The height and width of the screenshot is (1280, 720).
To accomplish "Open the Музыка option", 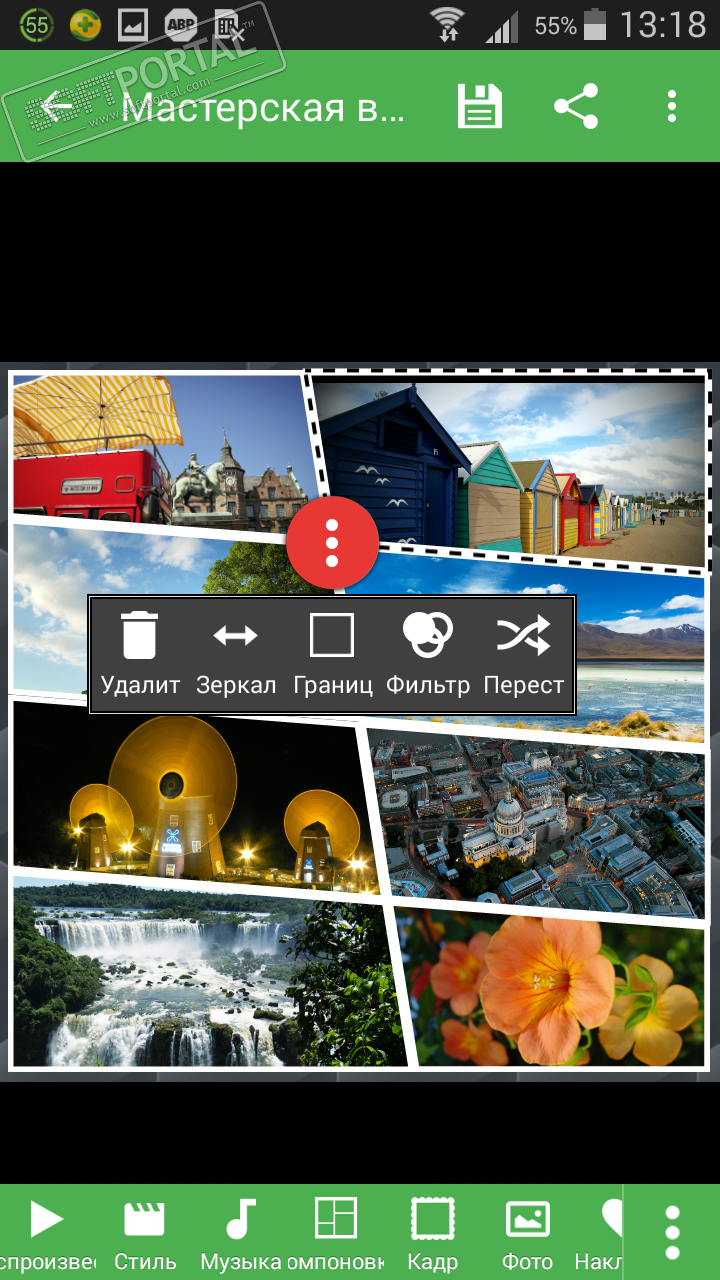I will (240, 1232).
